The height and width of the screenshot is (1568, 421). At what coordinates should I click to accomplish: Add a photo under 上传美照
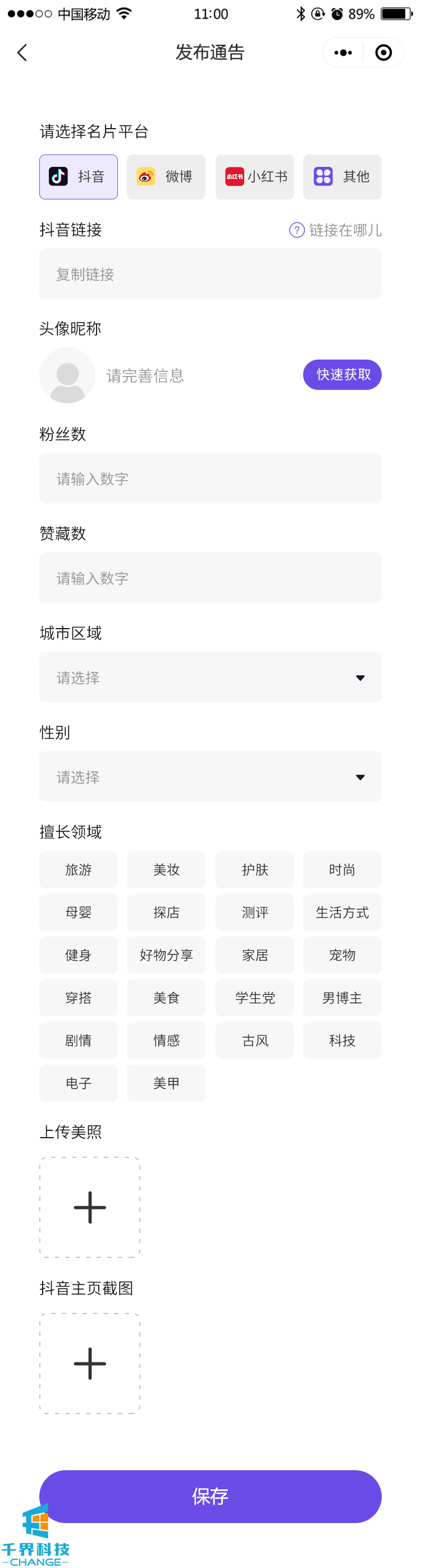[x=90, y=1207]
